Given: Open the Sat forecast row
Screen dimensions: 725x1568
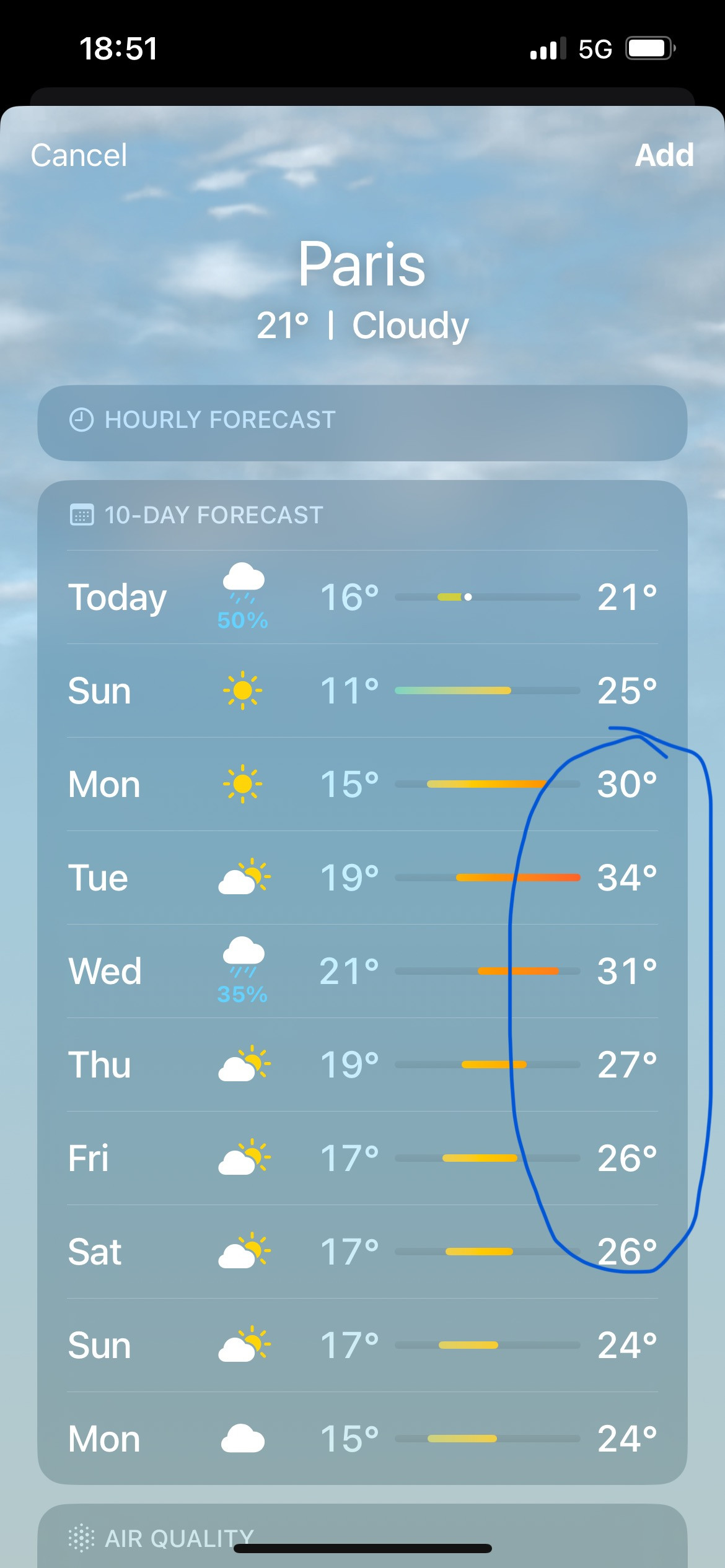Looking at the screenshot, I should pos(362,1252).
